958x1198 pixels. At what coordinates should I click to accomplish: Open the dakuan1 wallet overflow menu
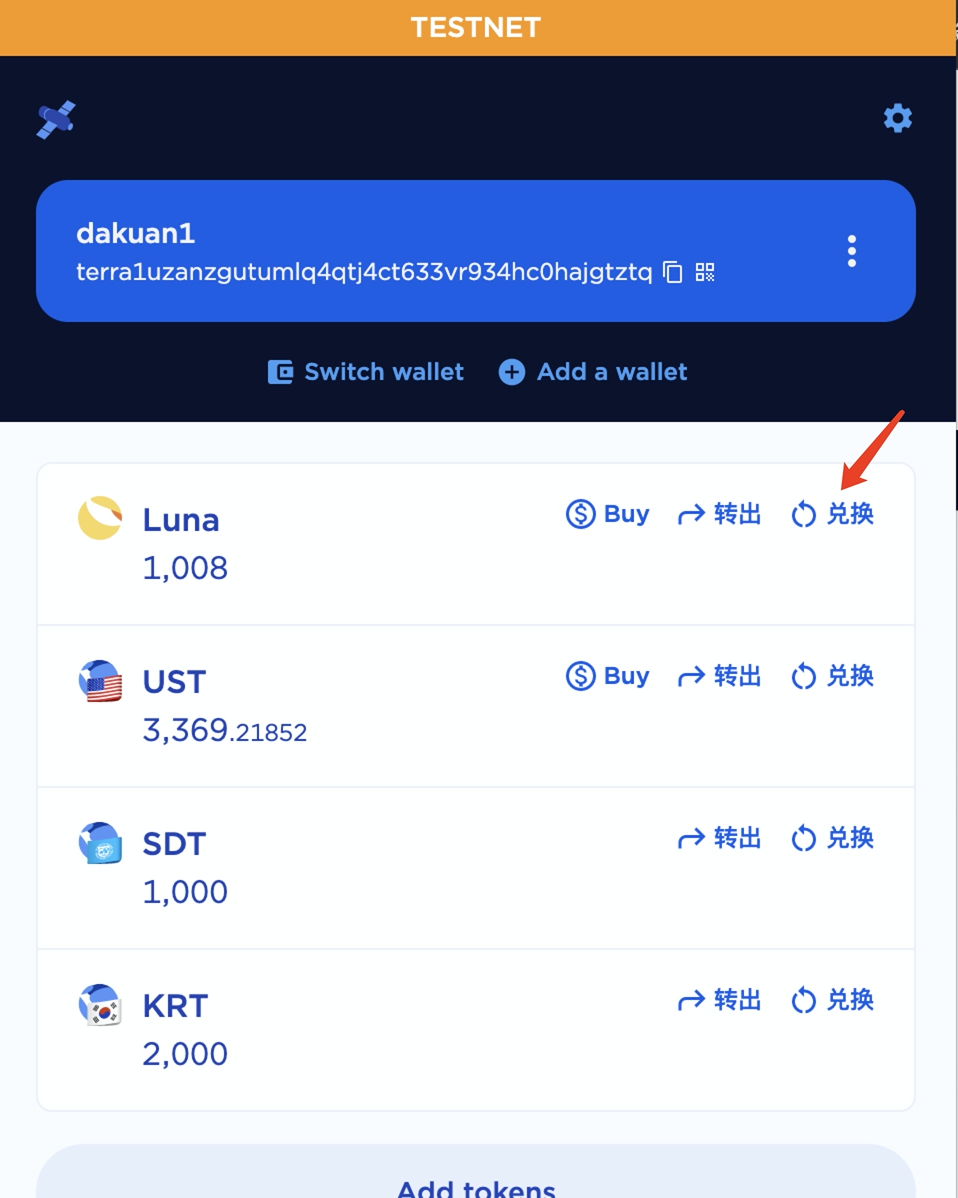[851, 251]
